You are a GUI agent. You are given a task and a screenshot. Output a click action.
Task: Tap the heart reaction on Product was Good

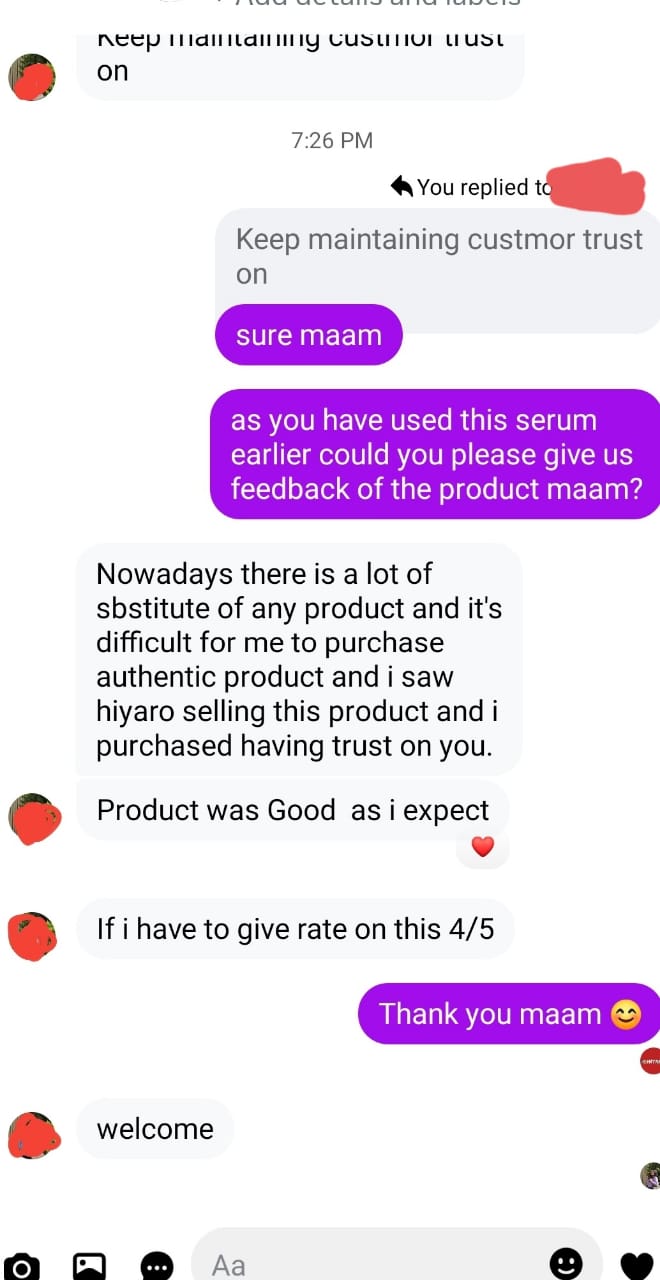click(x=483, y=847)
